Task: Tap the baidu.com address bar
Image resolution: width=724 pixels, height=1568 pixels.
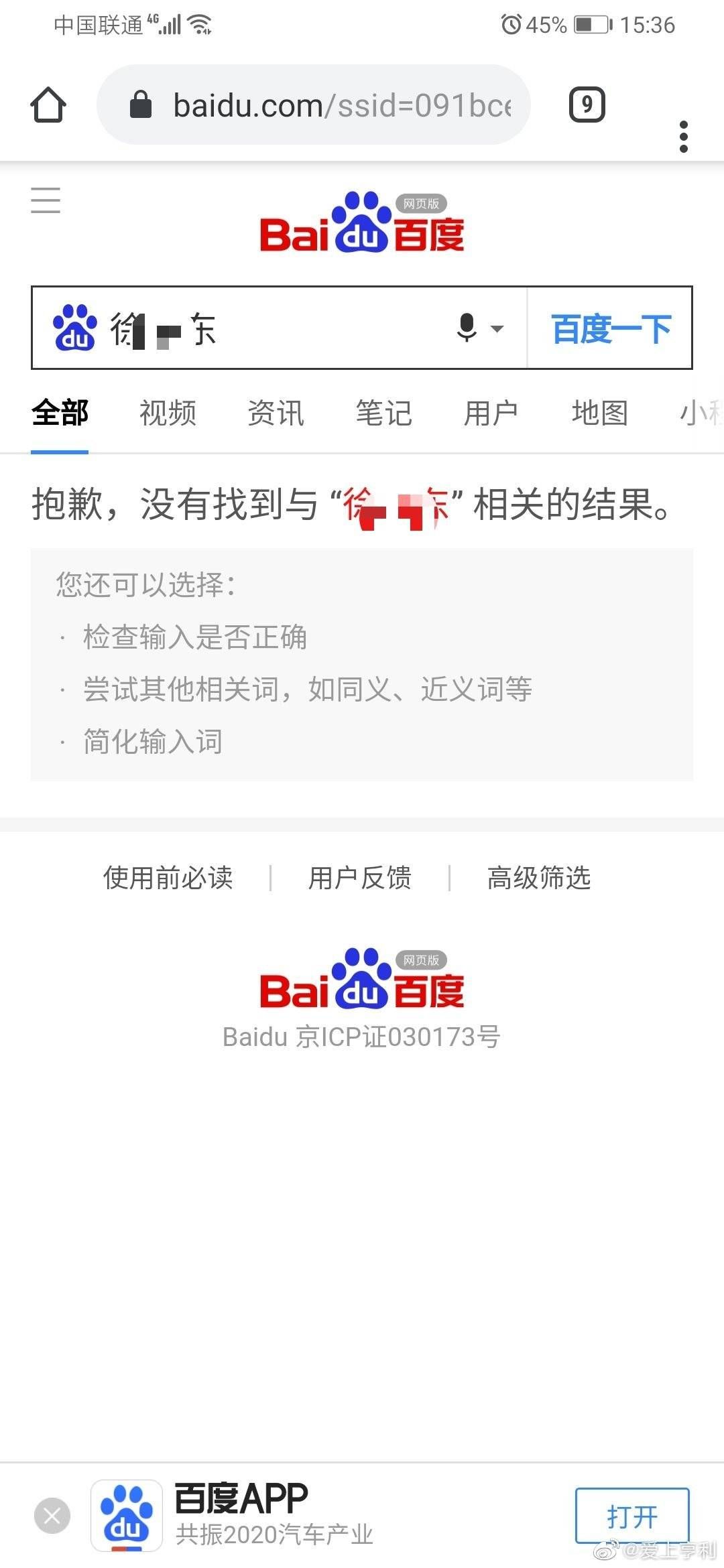Action: [322, 105]
